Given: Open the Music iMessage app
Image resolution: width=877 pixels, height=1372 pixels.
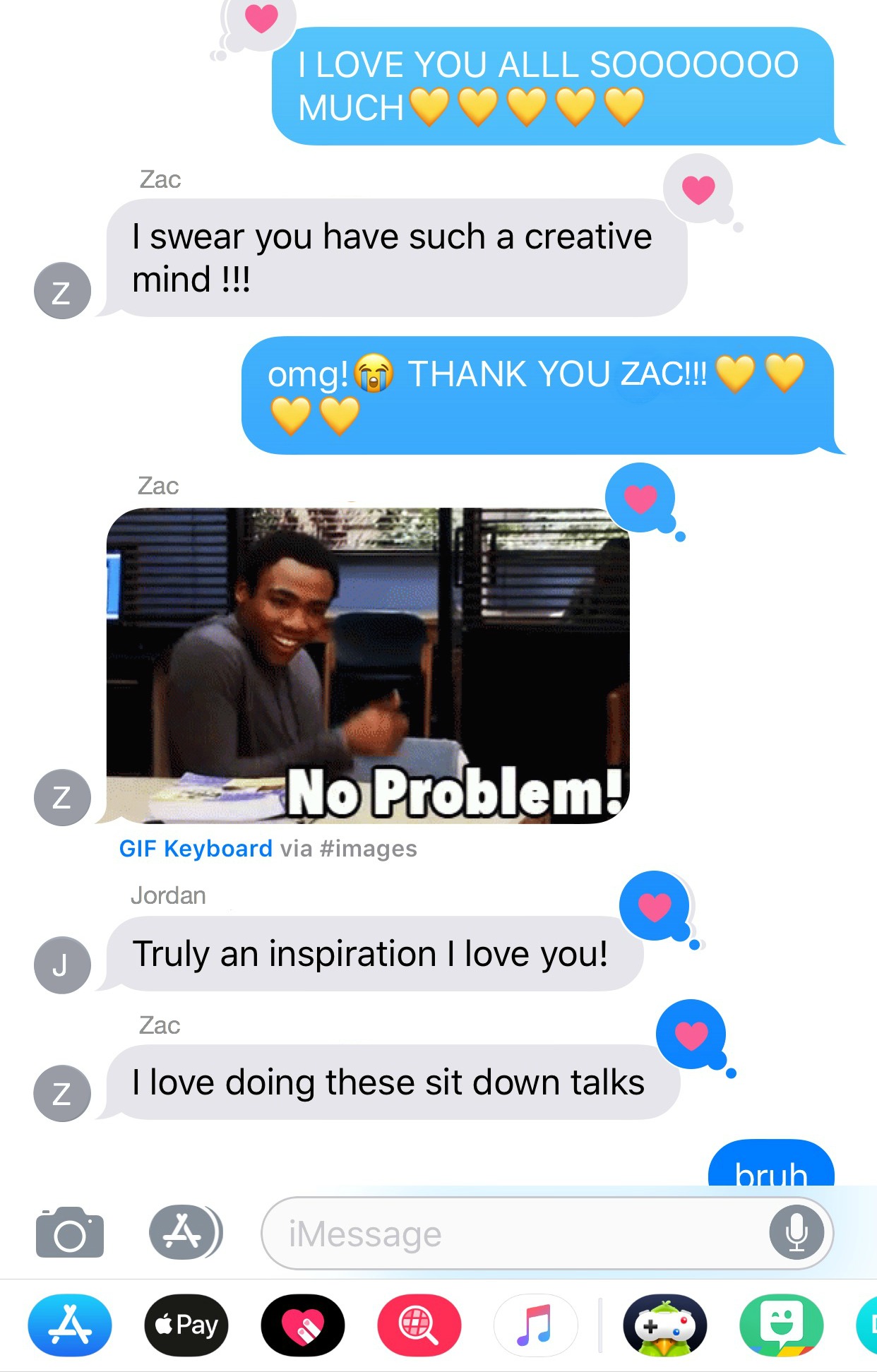Looking at the screenshot, I should pyautogui.click(x=535, y=1325).
